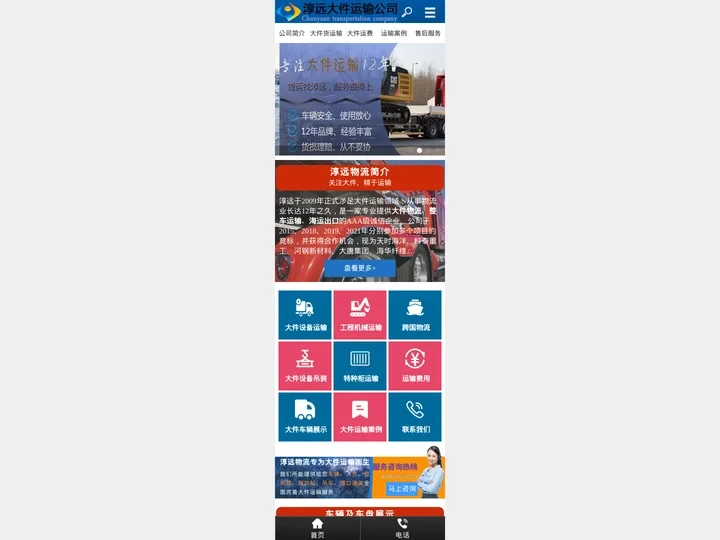Switch to 公司简介 tab
This screenshot has height=540, width=720.
click(292, 33)
